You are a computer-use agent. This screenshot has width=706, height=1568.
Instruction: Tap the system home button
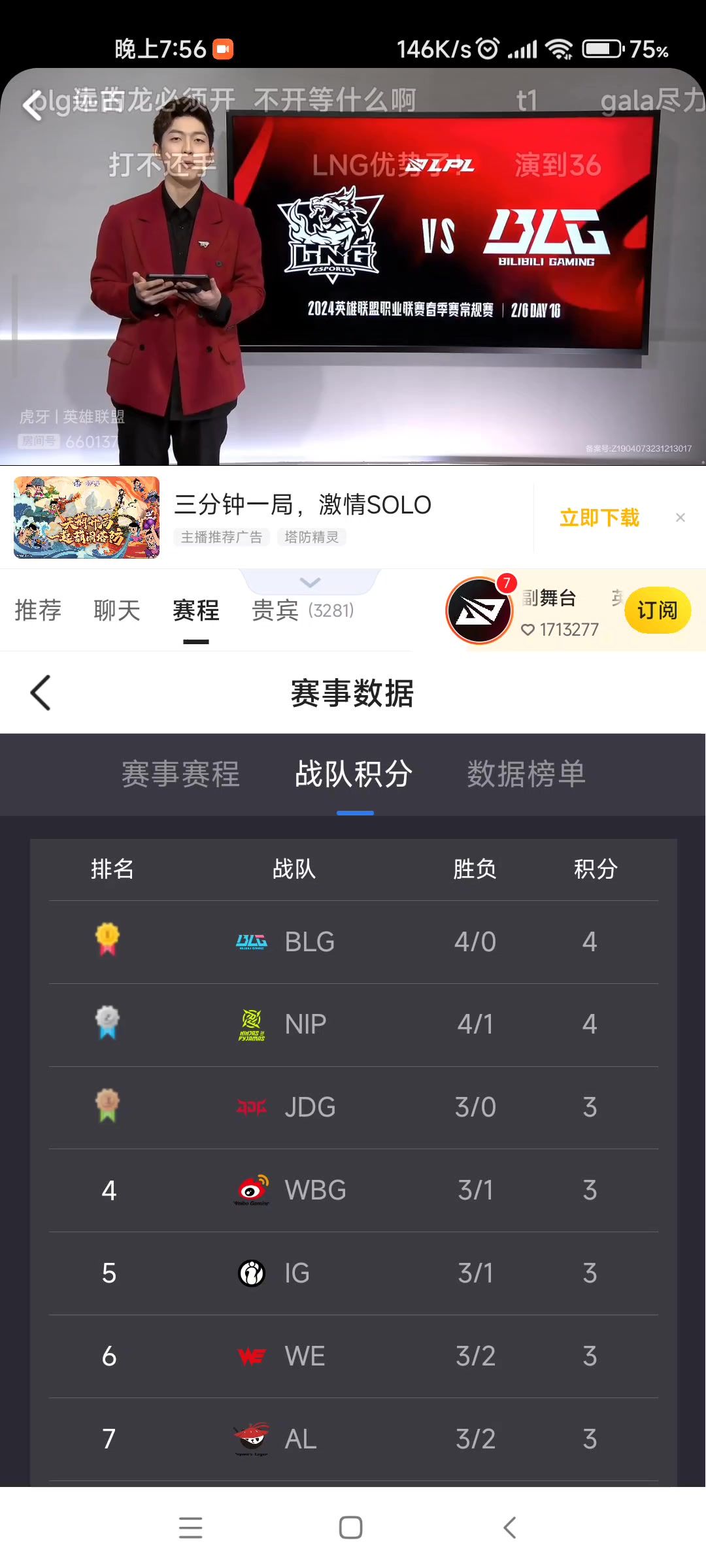click(x=351, y=1527)
